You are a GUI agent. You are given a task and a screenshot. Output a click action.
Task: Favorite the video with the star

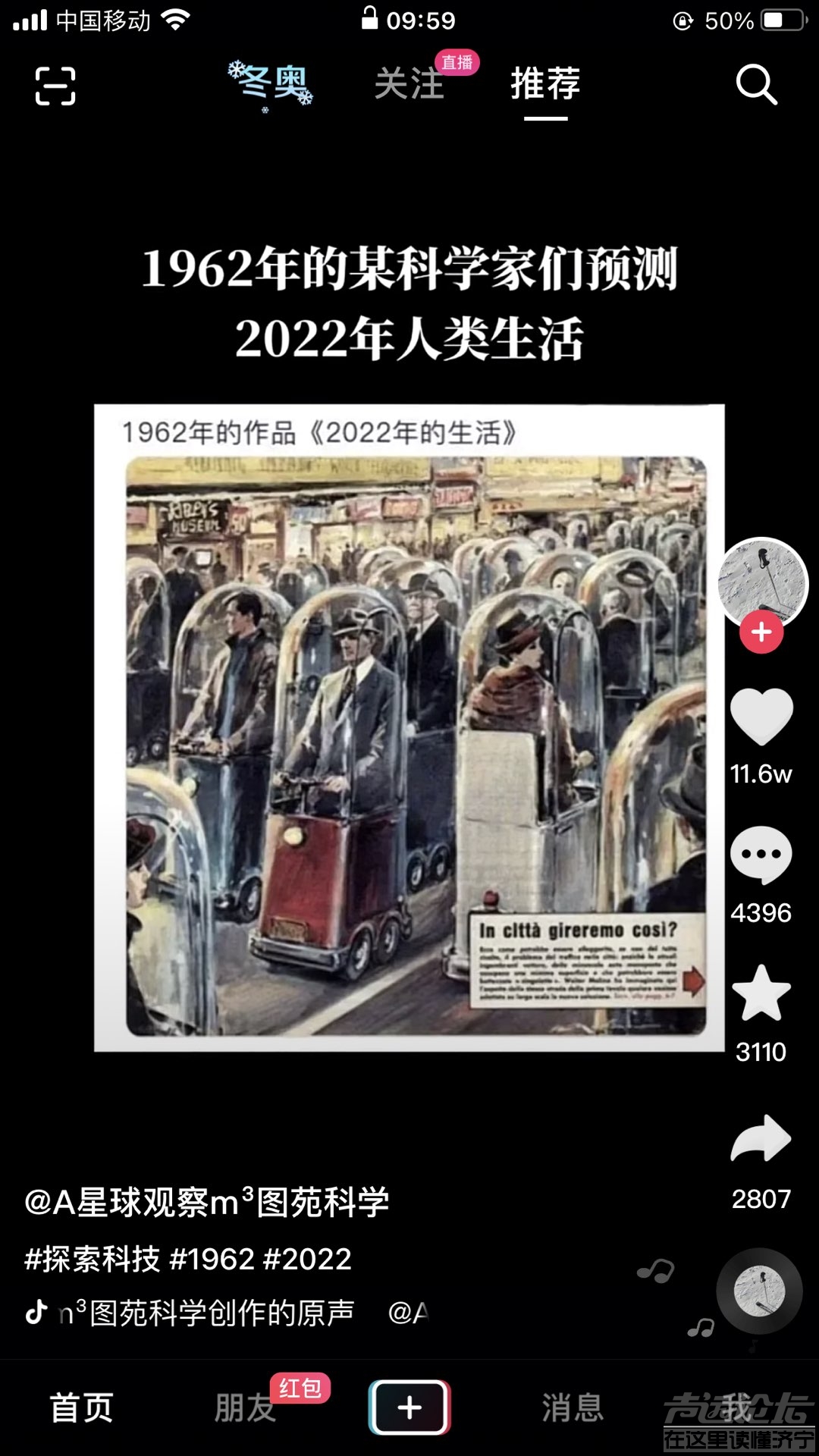click(x=761, y=993)
